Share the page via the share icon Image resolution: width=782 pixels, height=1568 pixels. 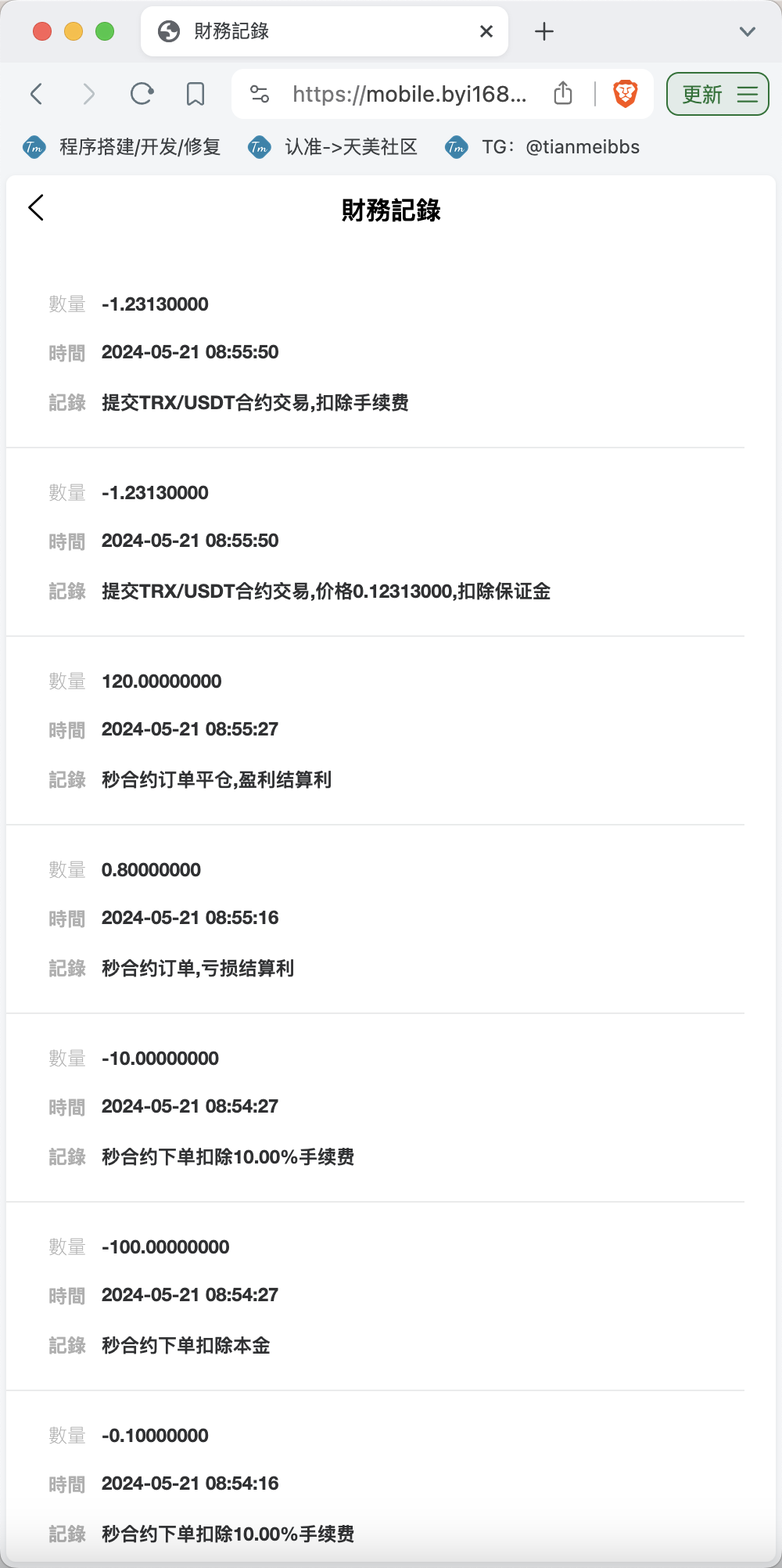pyautogui.click(x=563, y=93)
